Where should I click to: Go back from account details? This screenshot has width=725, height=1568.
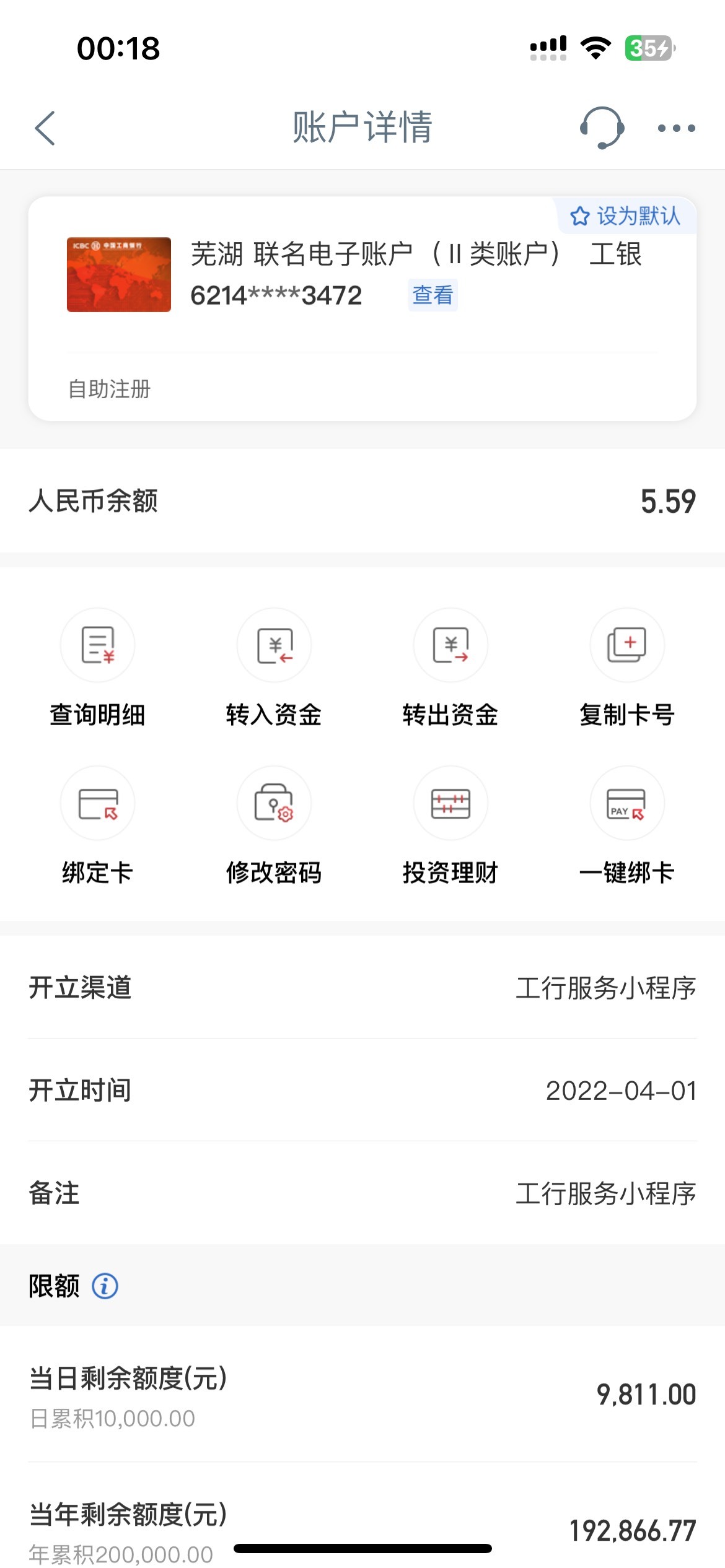45,128
